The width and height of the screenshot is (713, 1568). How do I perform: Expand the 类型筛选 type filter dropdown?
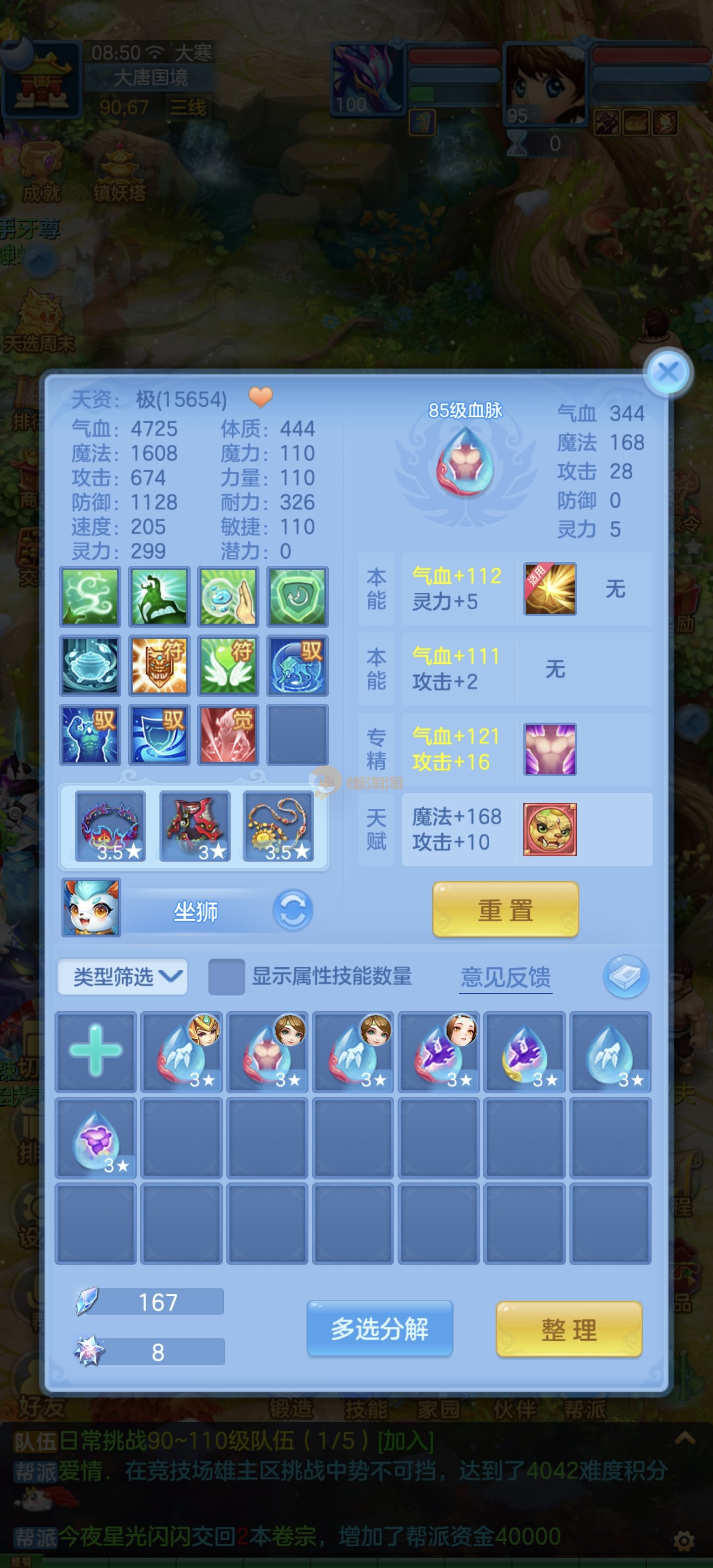pos(122,977)
